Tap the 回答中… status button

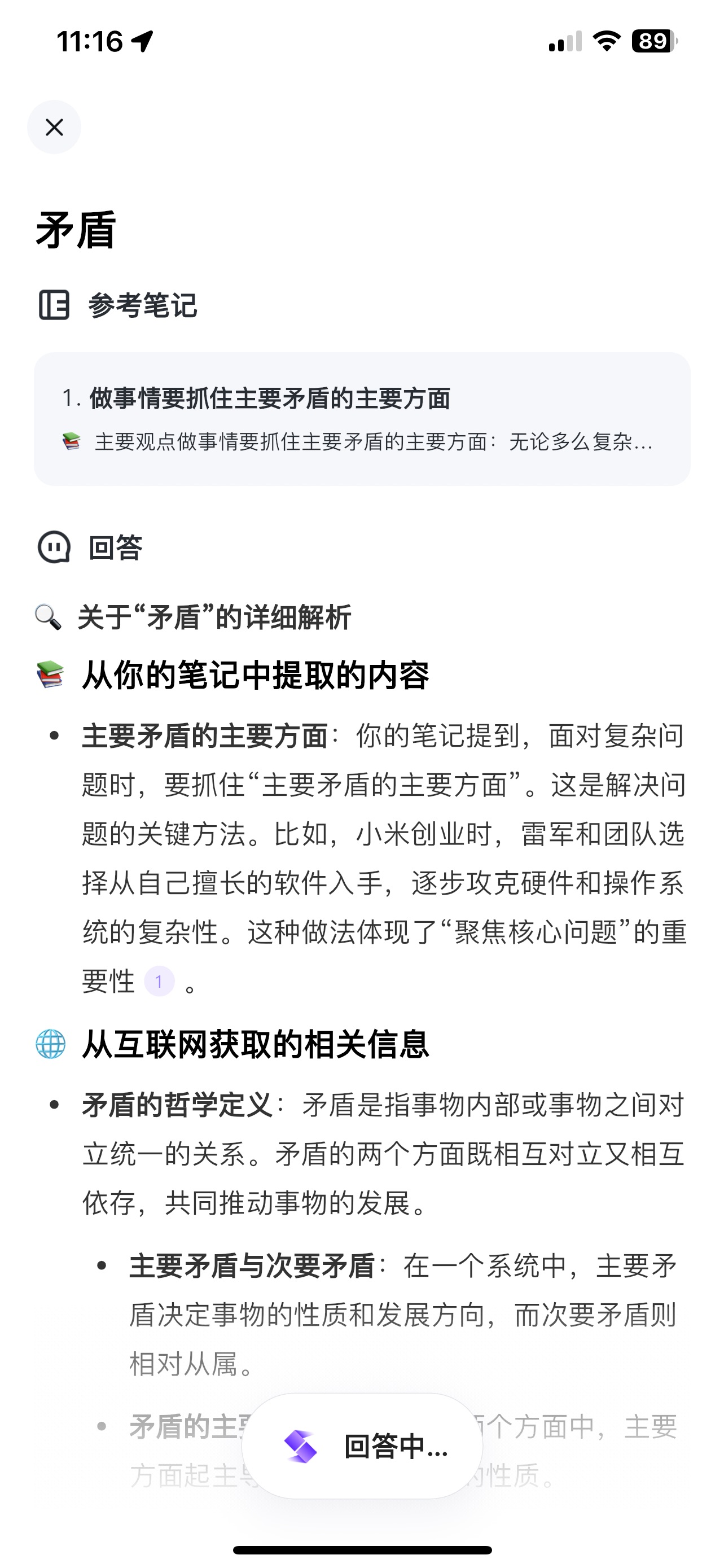(x=363, y=1446)
